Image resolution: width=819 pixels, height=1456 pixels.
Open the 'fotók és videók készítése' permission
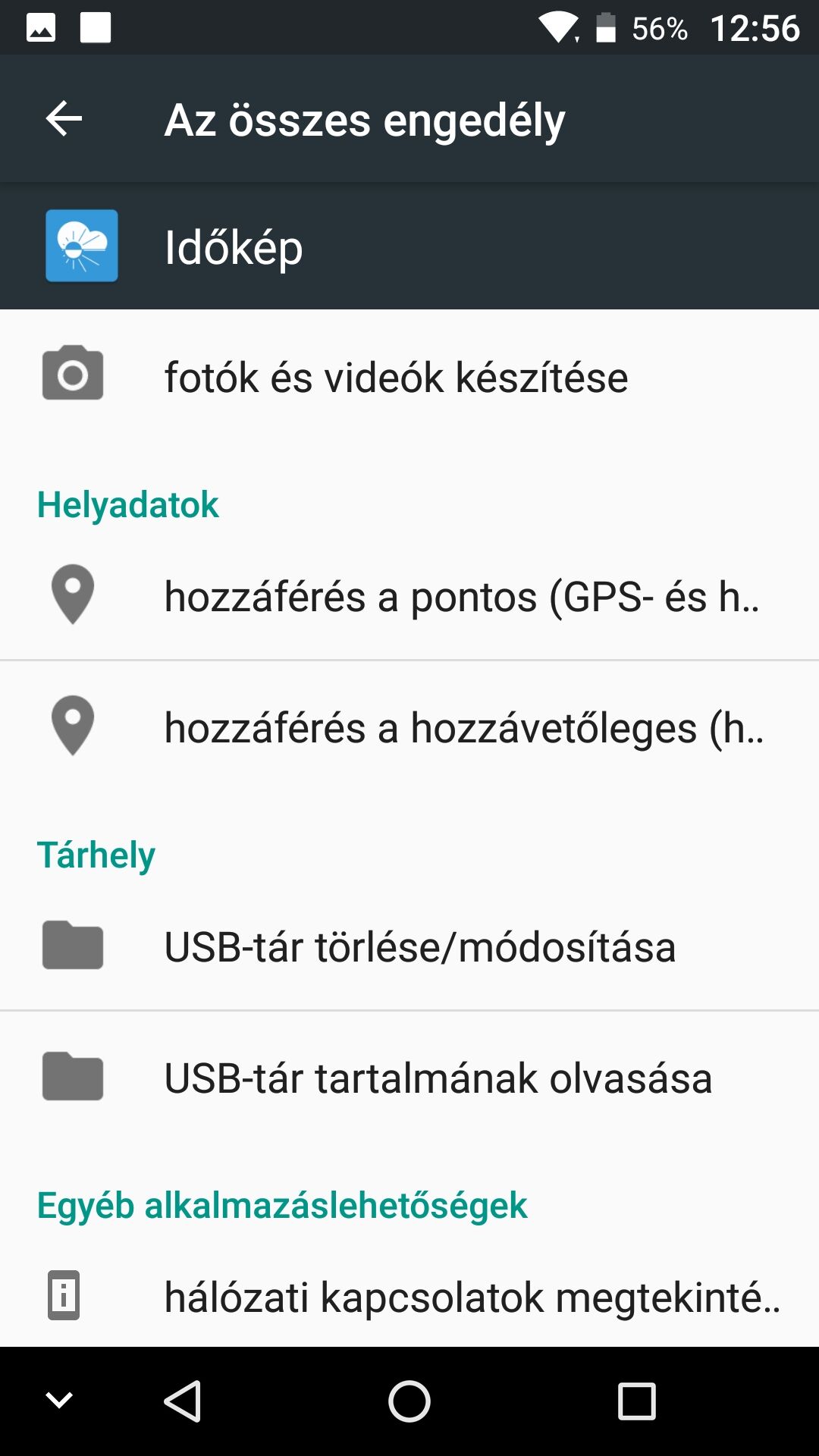[x=409, y=376]
